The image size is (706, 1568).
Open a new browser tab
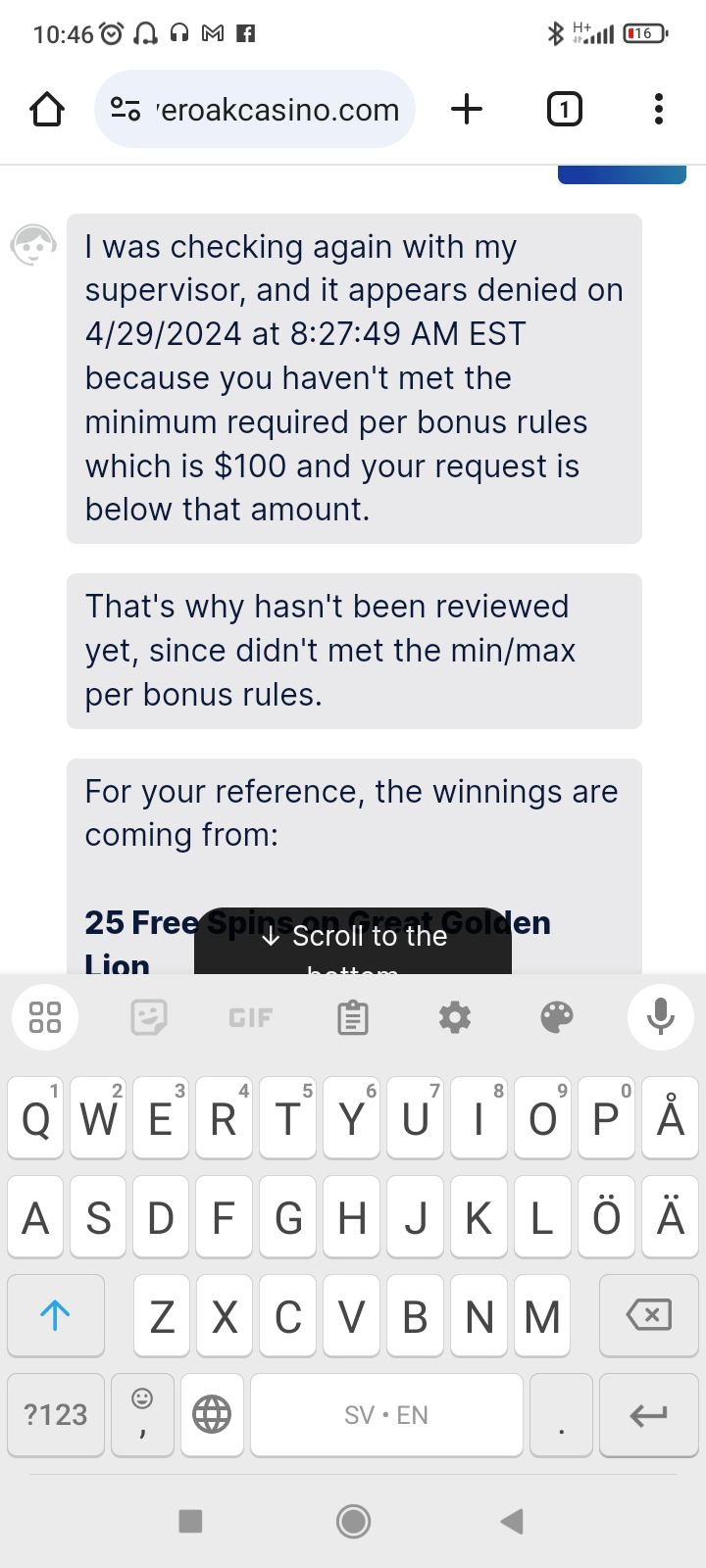pyautogui.click(x=467, y=109)
